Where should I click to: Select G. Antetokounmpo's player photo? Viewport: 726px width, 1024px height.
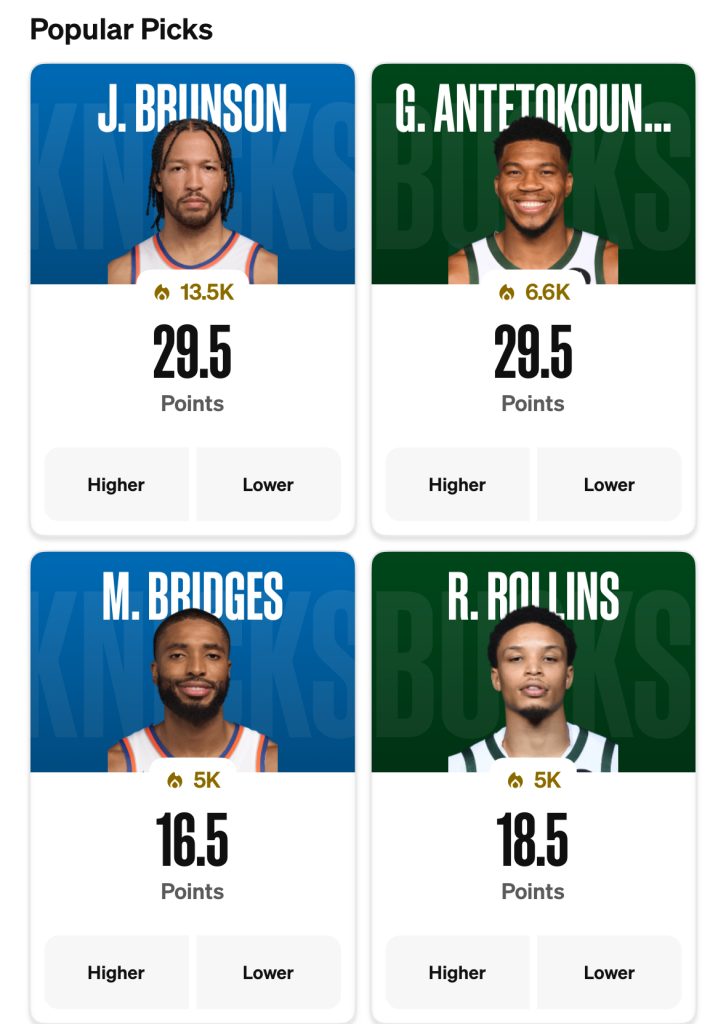coord(534,200)
